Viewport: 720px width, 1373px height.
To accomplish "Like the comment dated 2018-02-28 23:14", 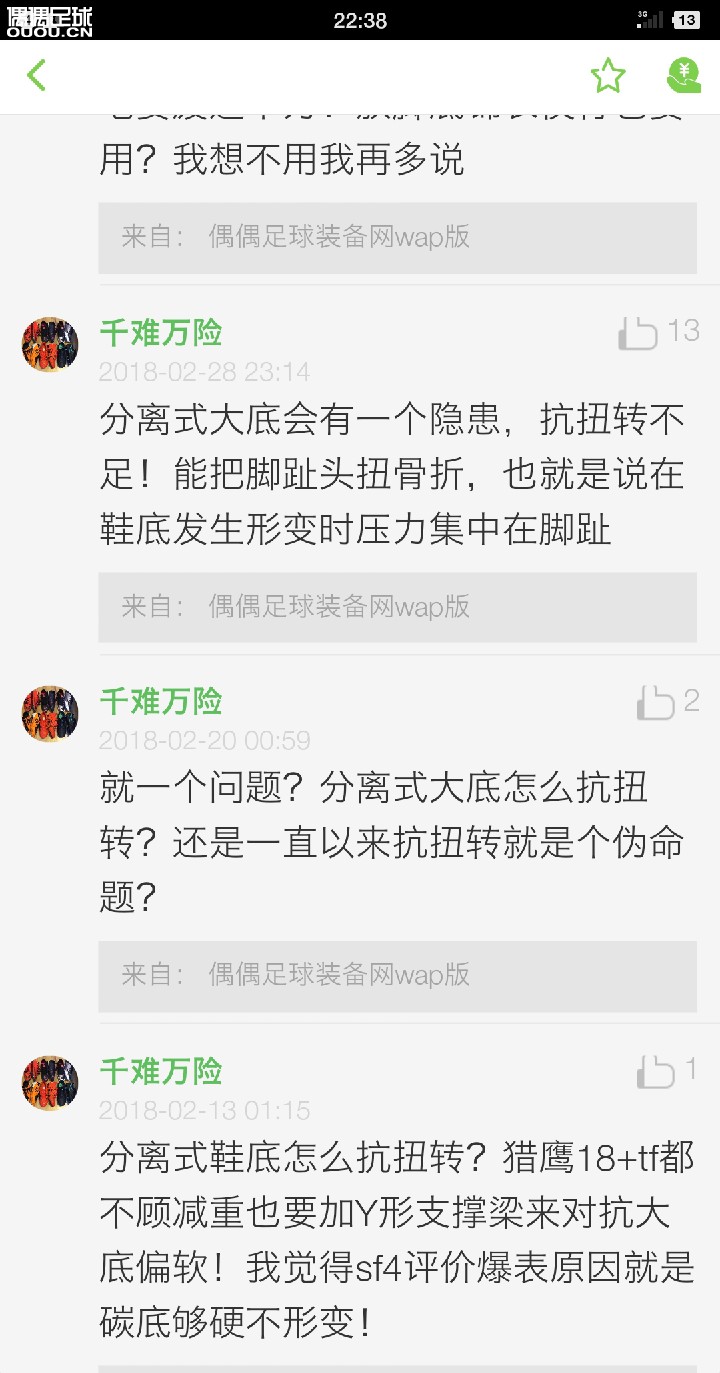I will coord(638,333).
